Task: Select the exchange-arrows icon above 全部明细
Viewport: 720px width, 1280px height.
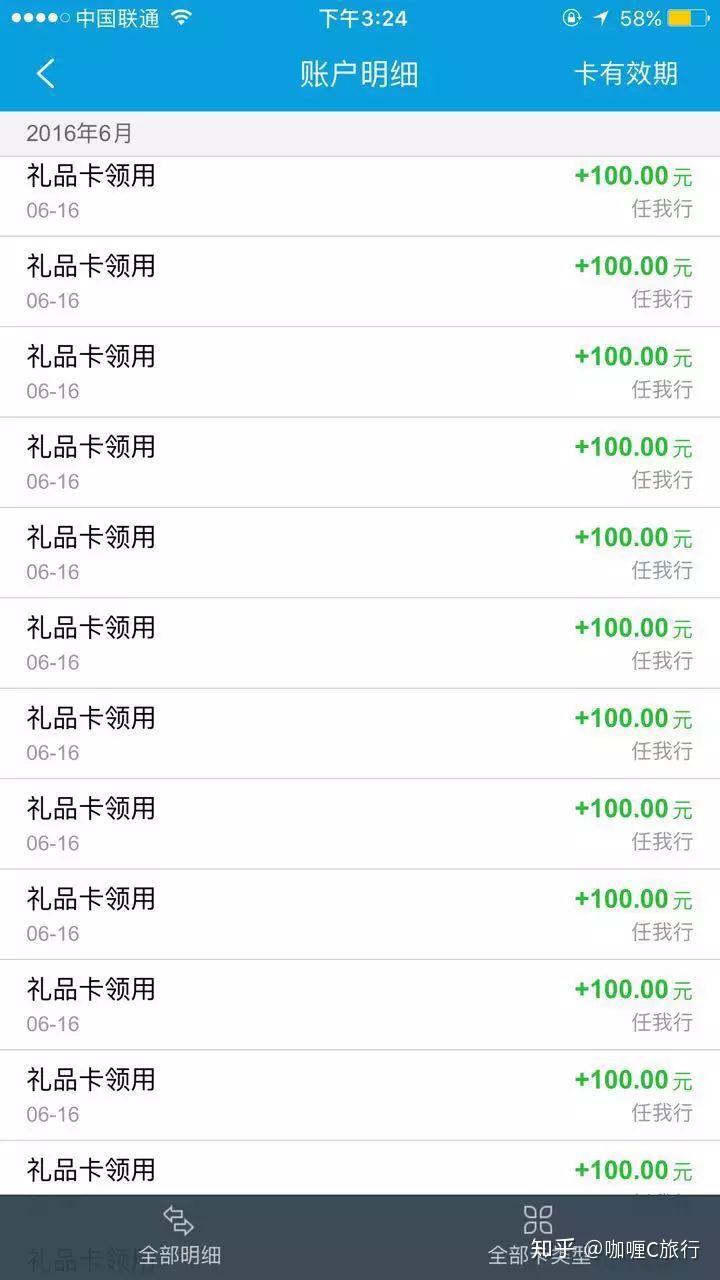Action: [x=180, y=1218]
